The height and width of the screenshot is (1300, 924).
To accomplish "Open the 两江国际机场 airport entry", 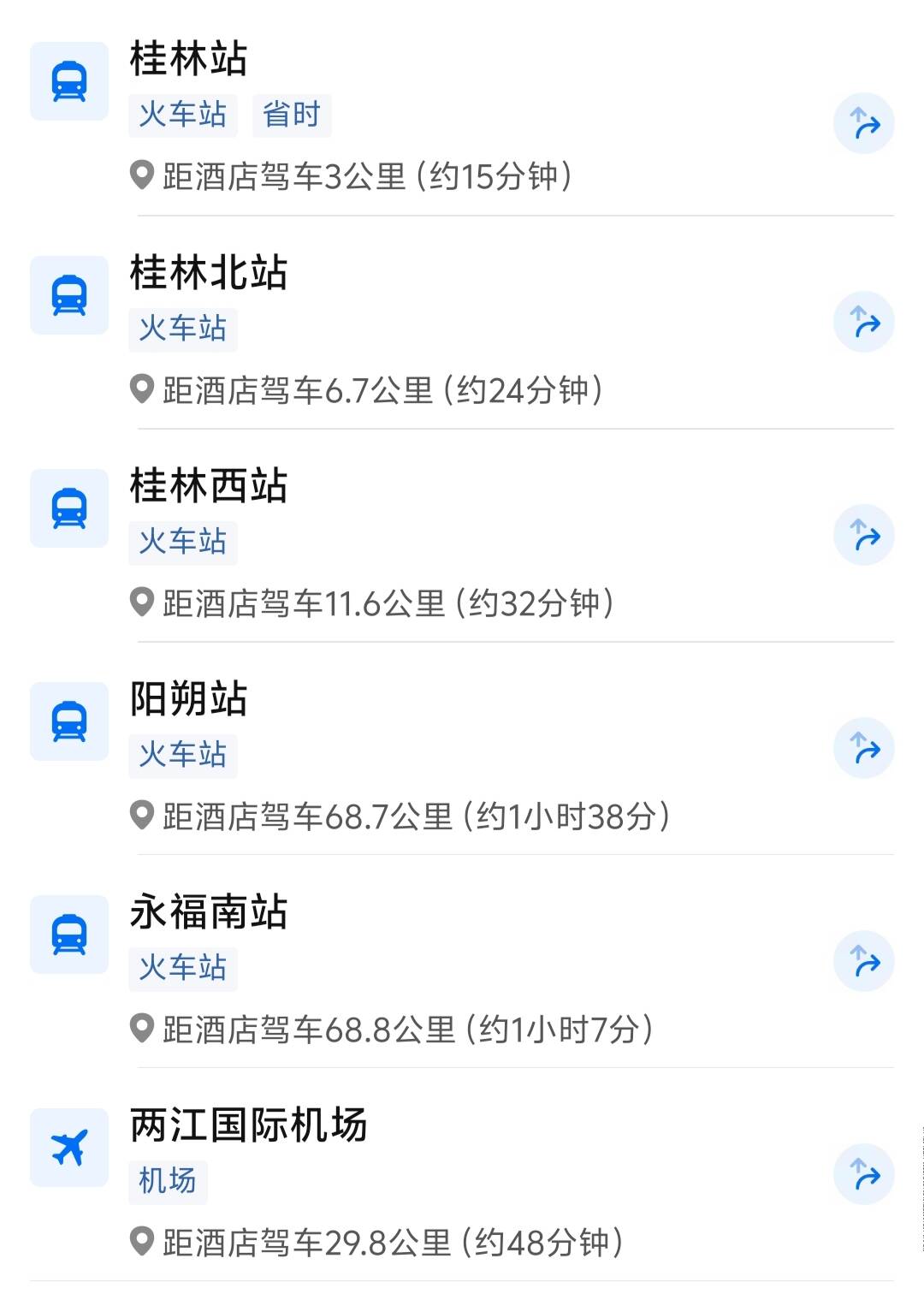I will coord(248,1125).
